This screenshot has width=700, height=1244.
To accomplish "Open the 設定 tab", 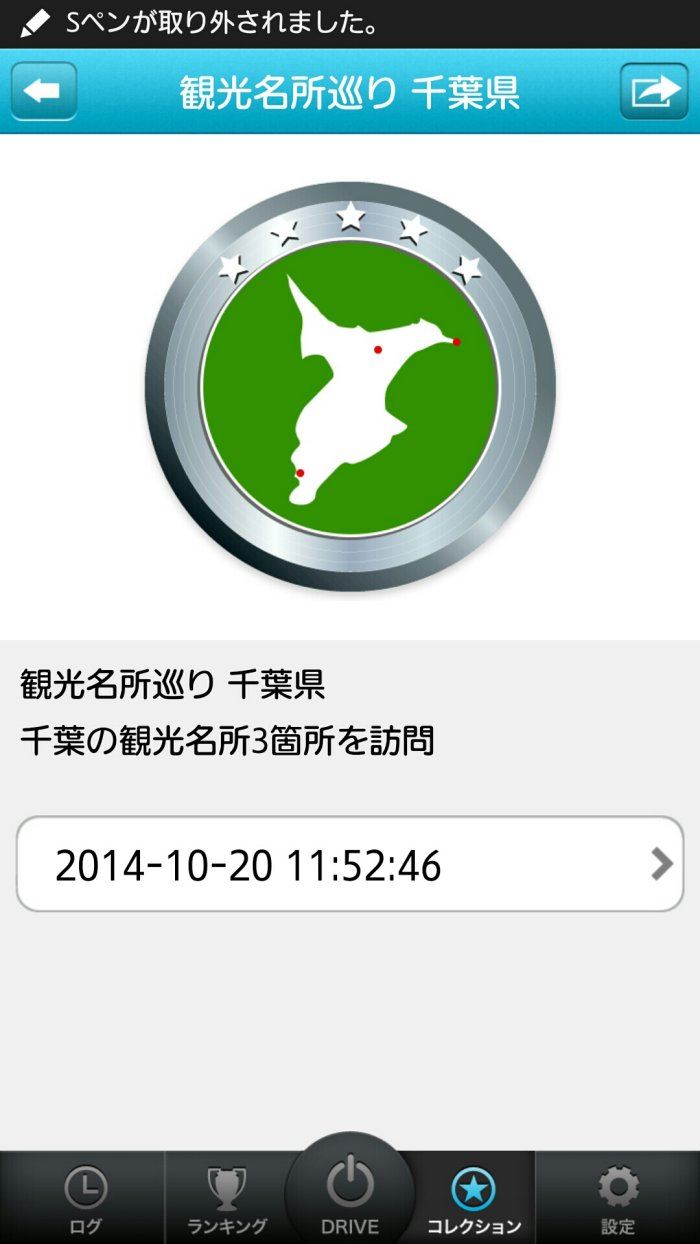I will point(618,1199).
